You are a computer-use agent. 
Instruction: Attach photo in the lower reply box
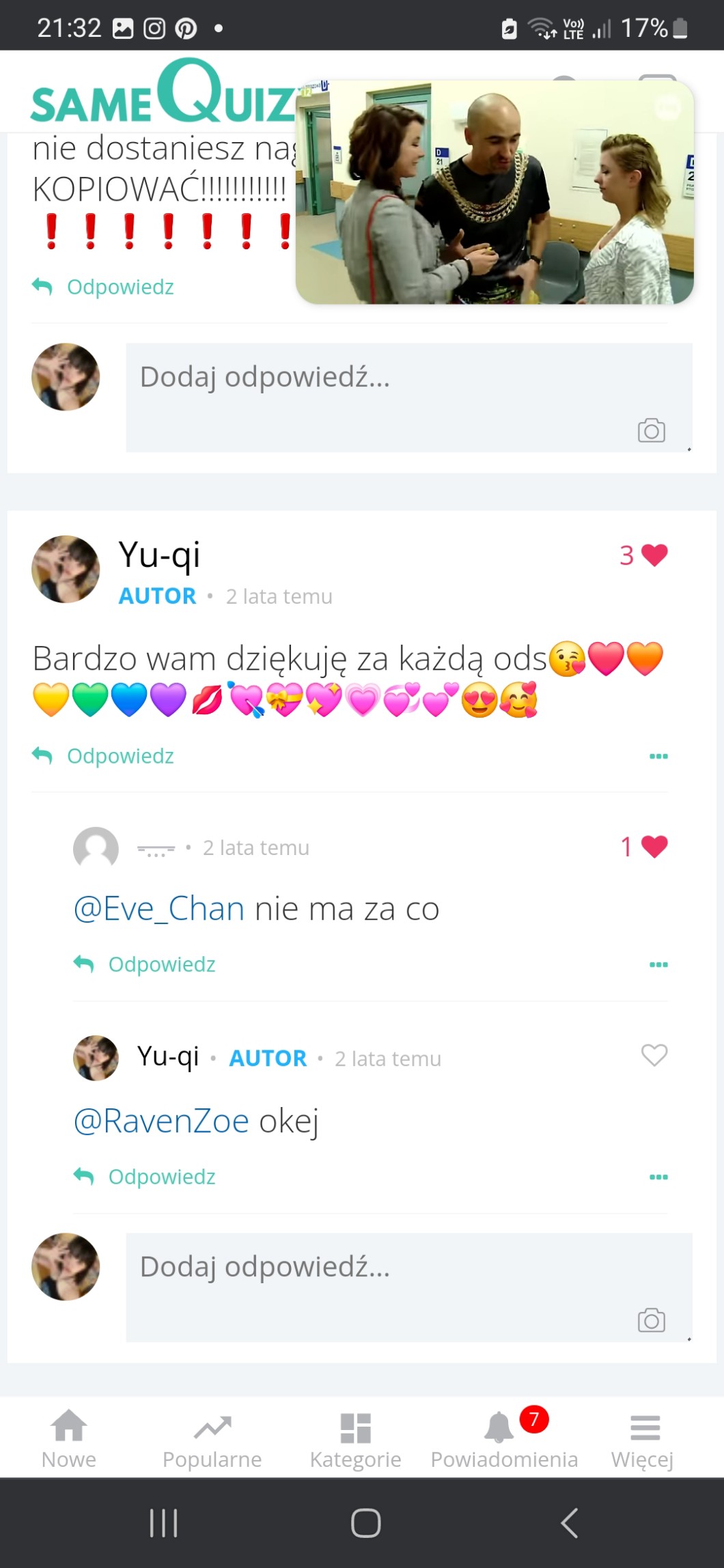pyautogui.click(x=651, y=1320)
